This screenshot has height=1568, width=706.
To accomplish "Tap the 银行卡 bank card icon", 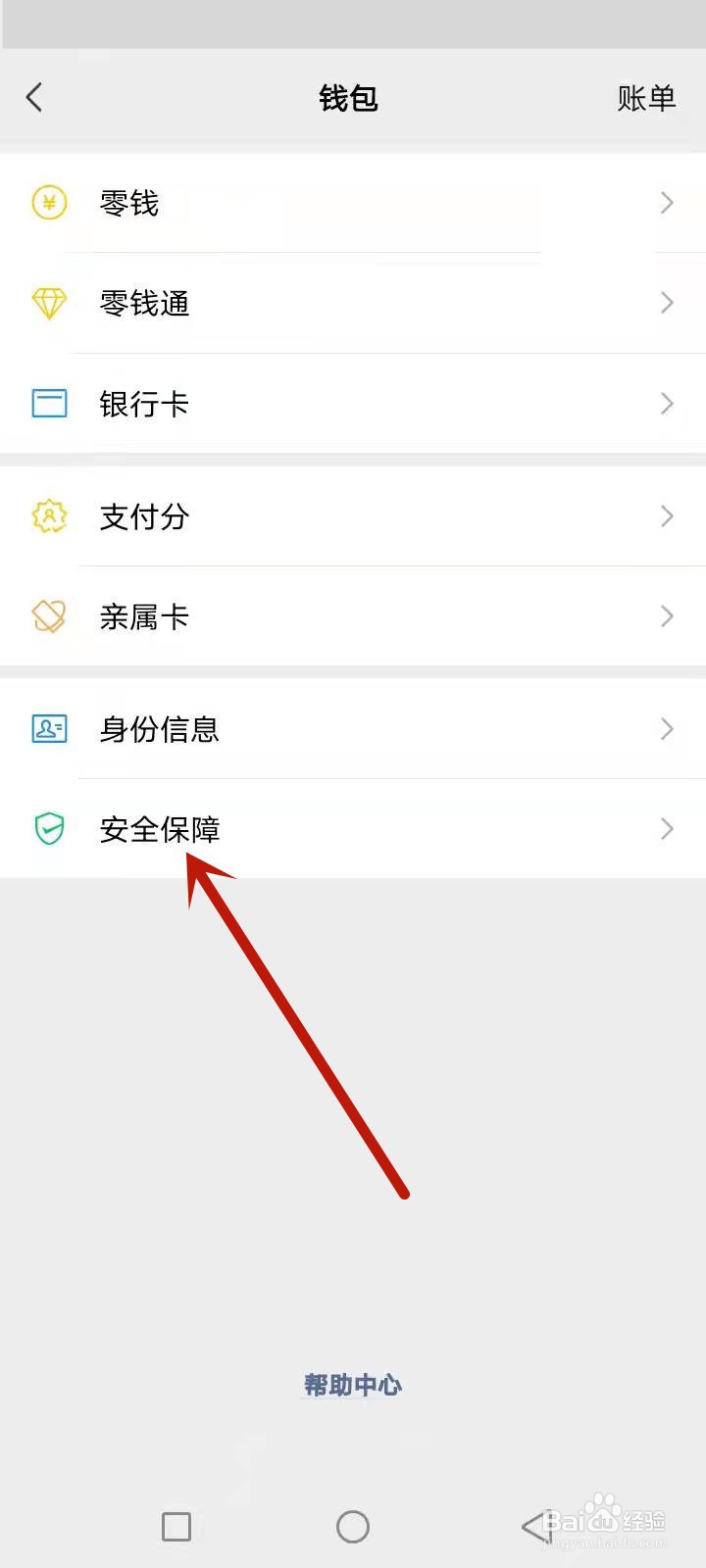I will [x=49, y=403].
